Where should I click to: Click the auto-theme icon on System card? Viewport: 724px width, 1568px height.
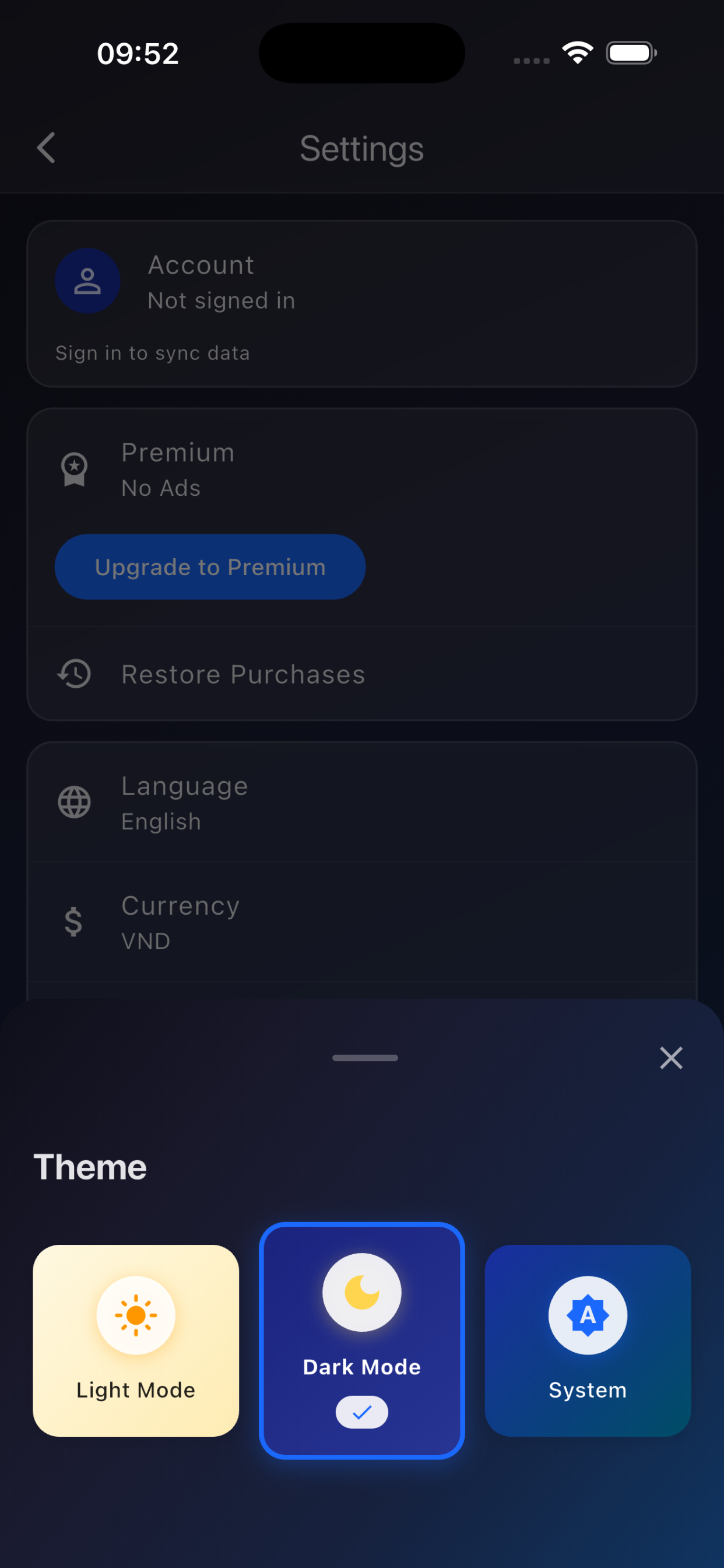587,1315
